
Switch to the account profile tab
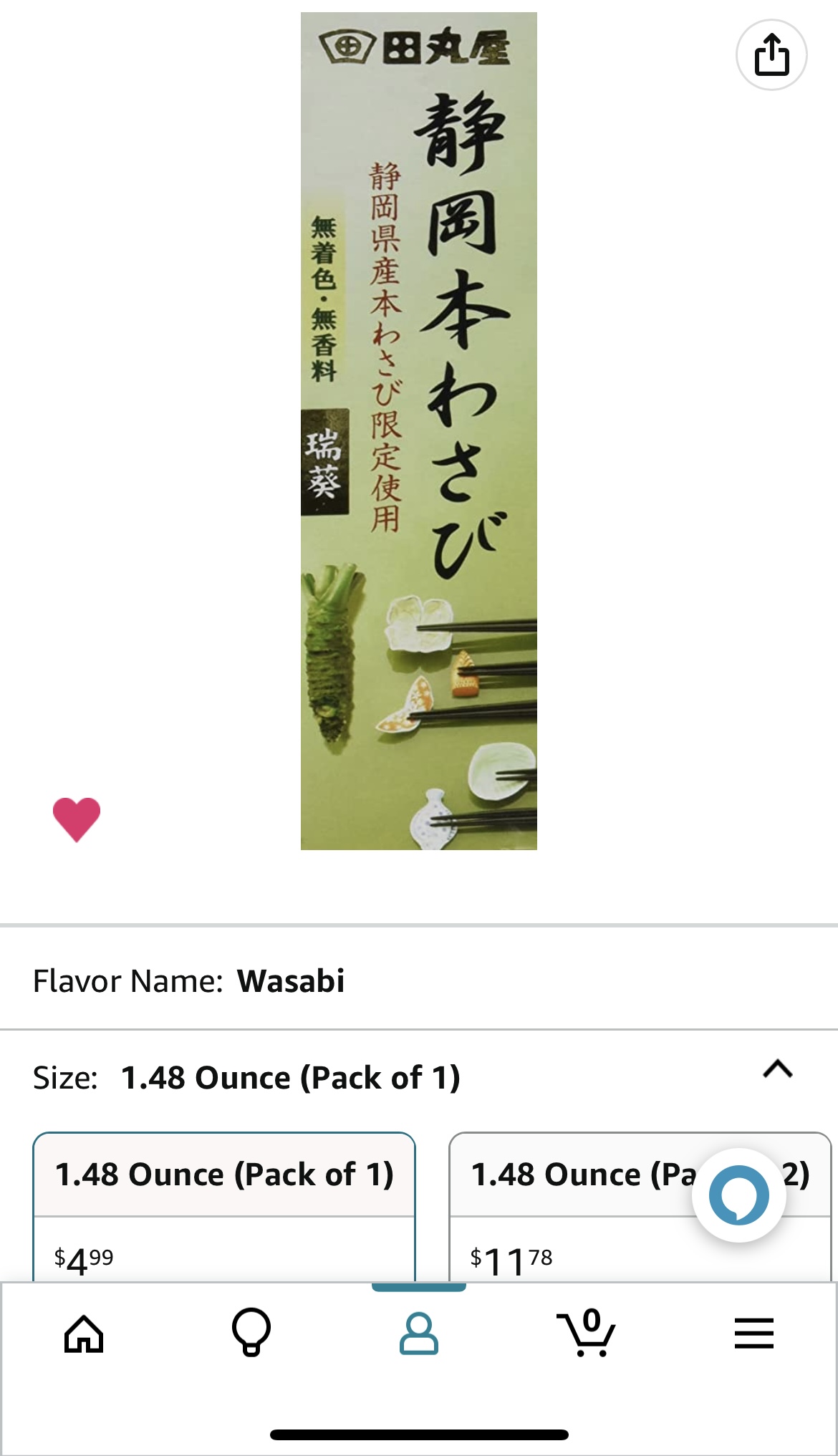click(x=419, y=1333)
